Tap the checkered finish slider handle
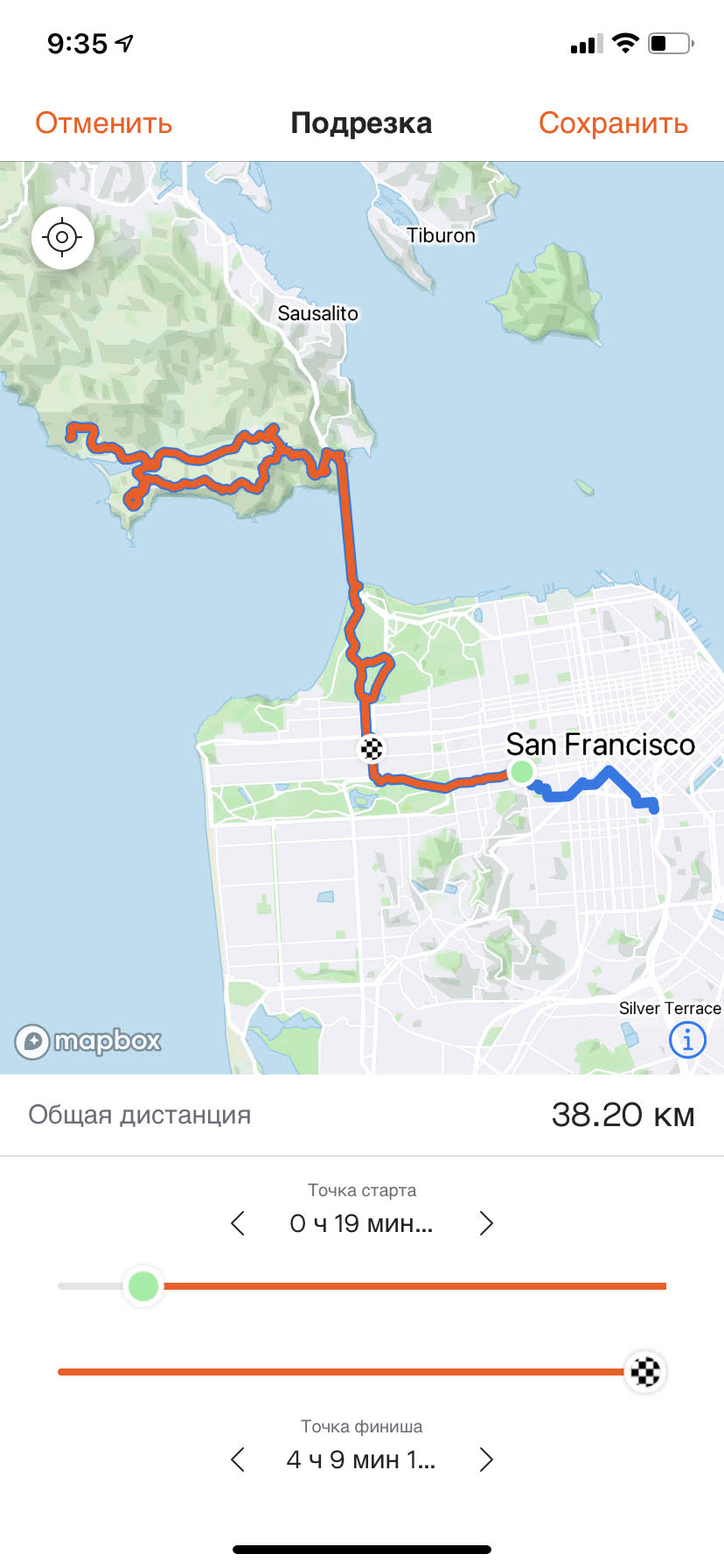The width and height of the screenshot is (724, 1568). tap(645, 1371)
